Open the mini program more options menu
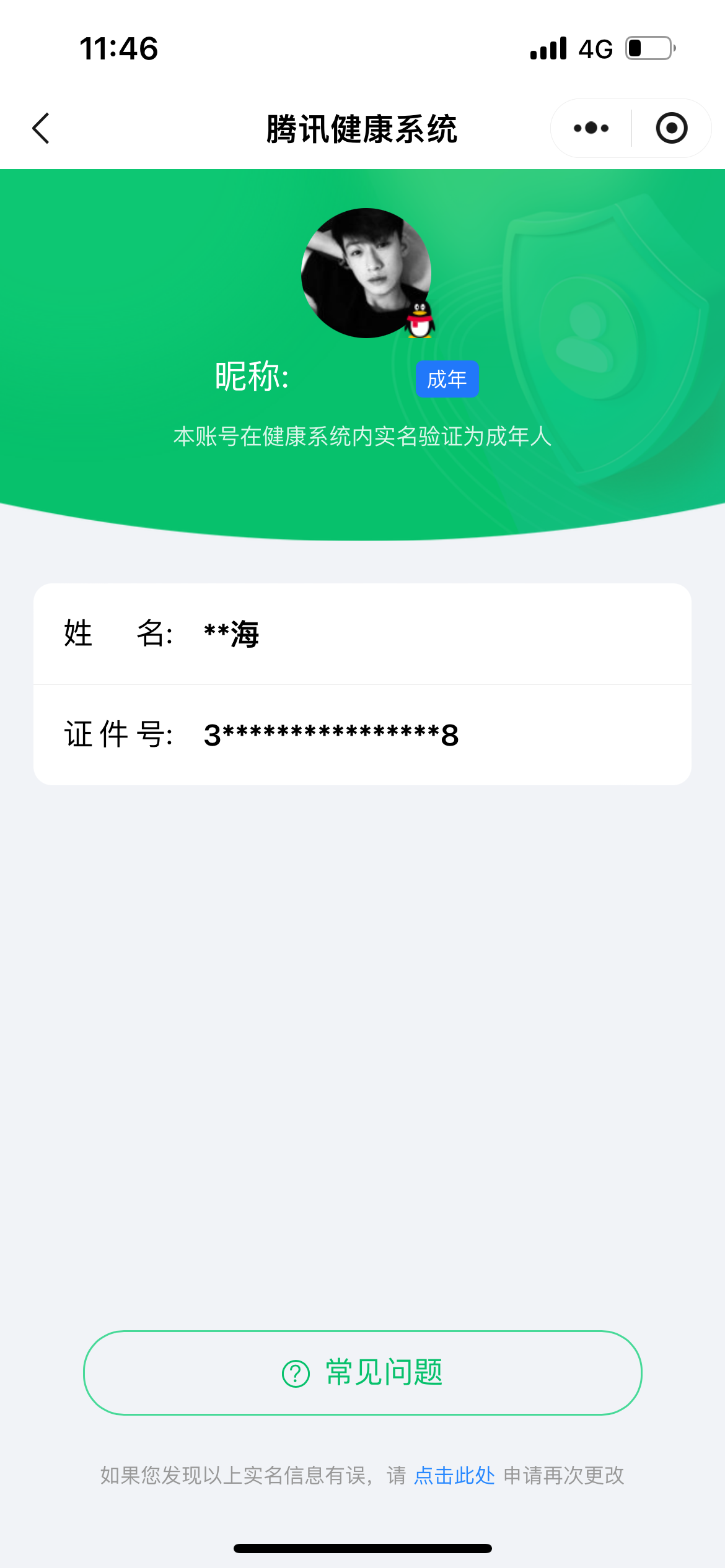725x1568 pixels. 591,128
